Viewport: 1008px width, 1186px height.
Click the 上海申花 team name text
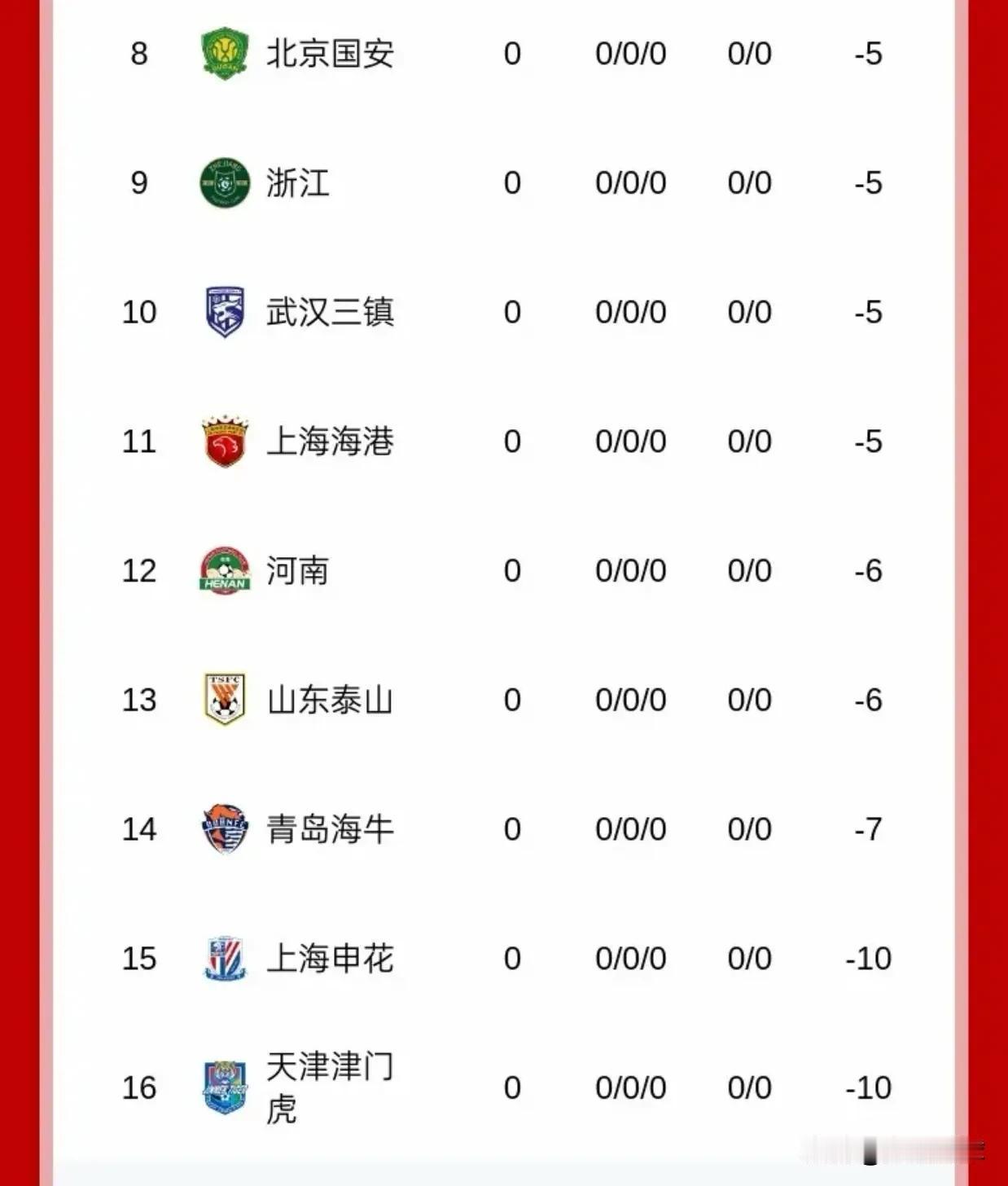(329, 958)
